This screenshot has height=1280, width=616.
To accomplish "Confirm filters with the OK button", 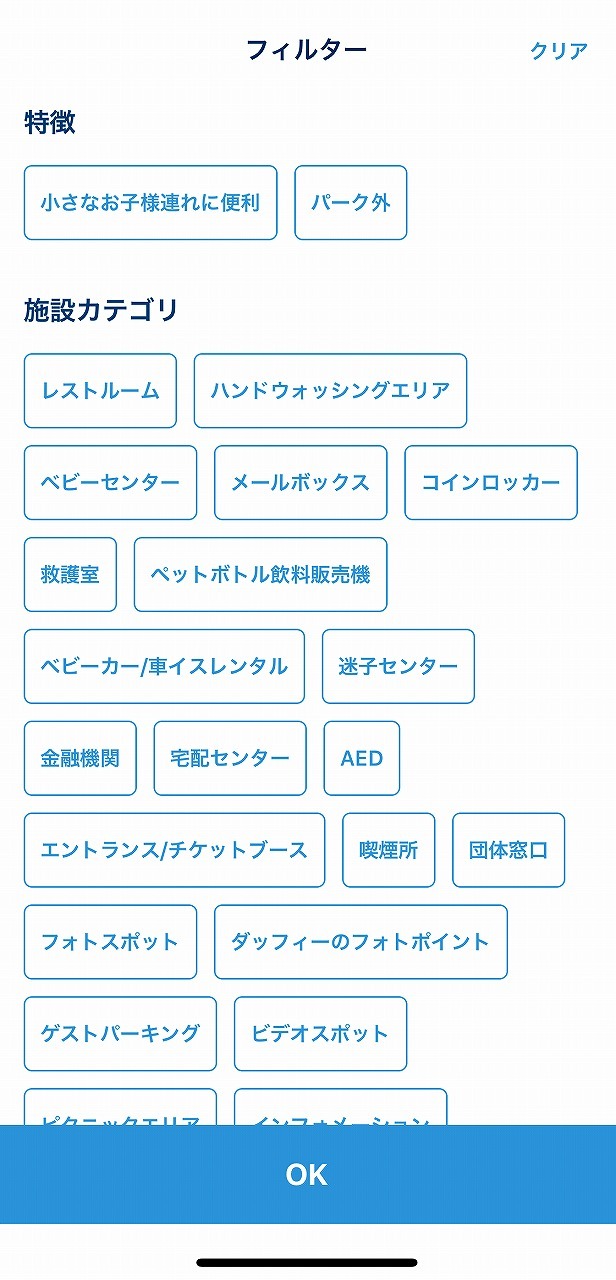I will pyautogui.click(x=307, y=1175).
